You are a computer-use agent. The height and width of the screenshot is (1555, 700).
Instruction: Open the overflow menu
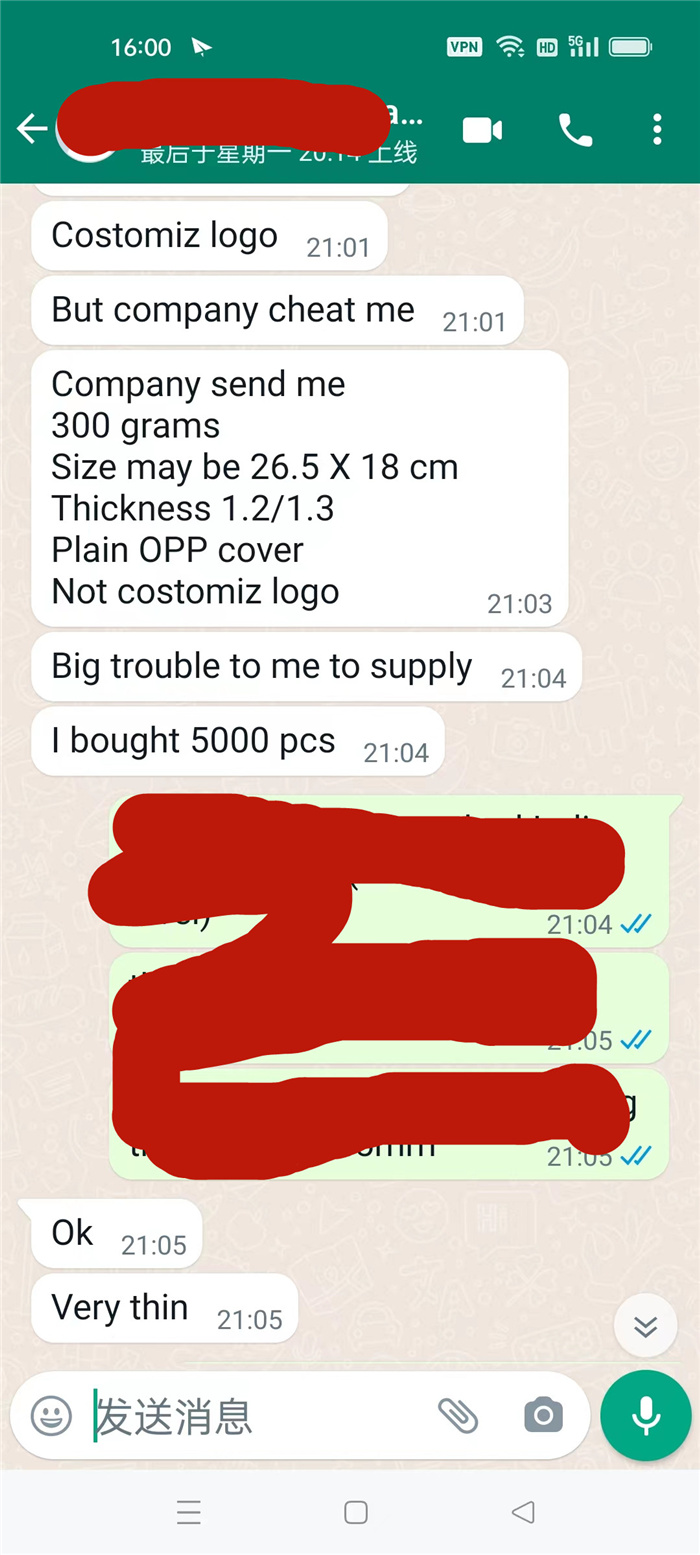coord(657,130)
